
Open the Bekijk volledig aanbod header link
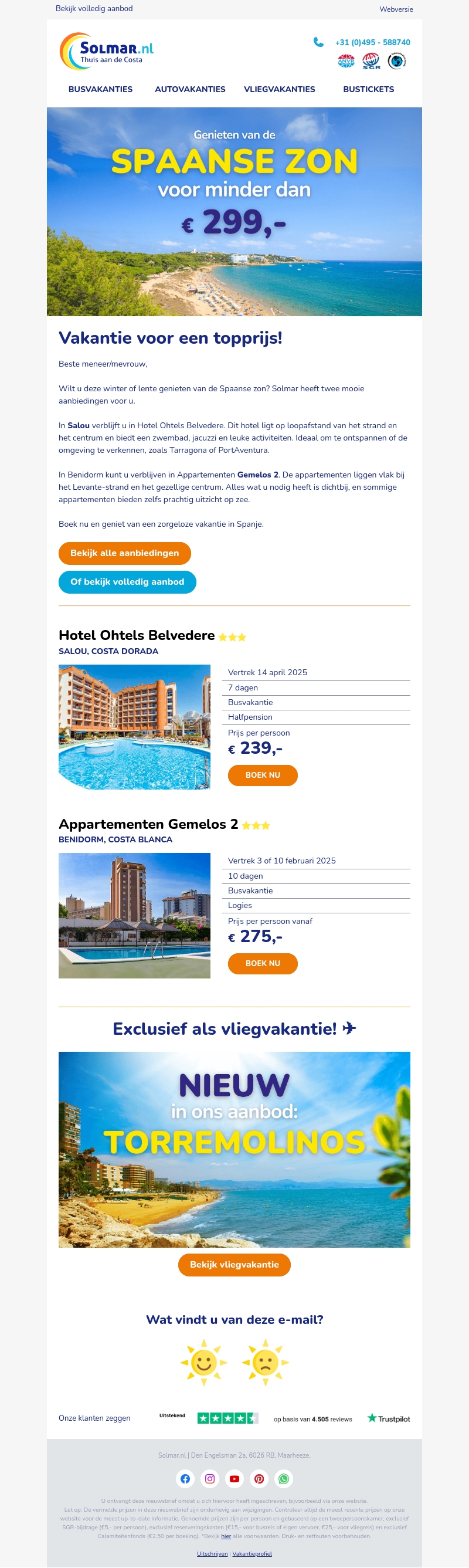pos(94,9)
